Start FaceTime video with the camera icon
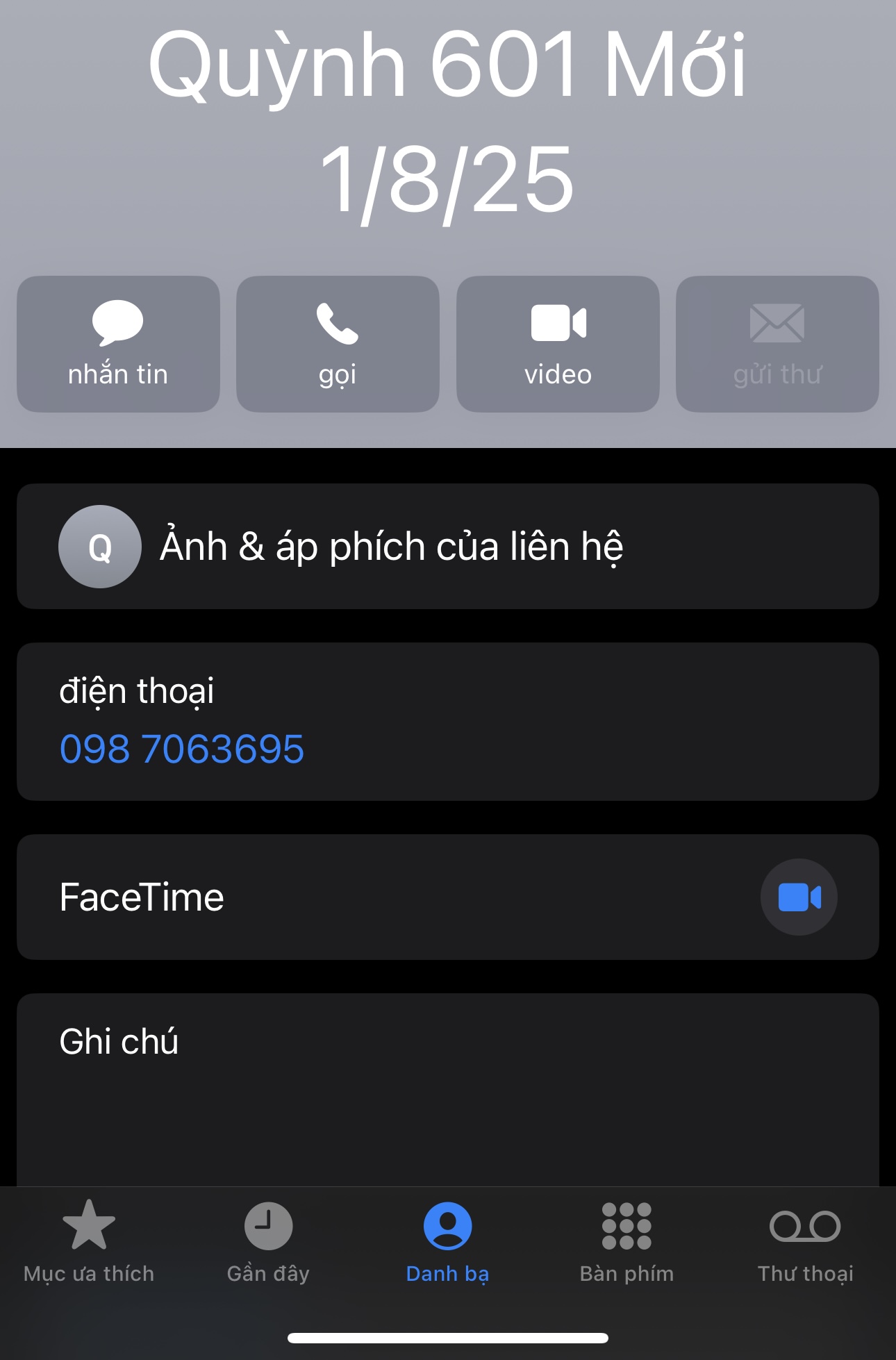 tap(799, 897)
